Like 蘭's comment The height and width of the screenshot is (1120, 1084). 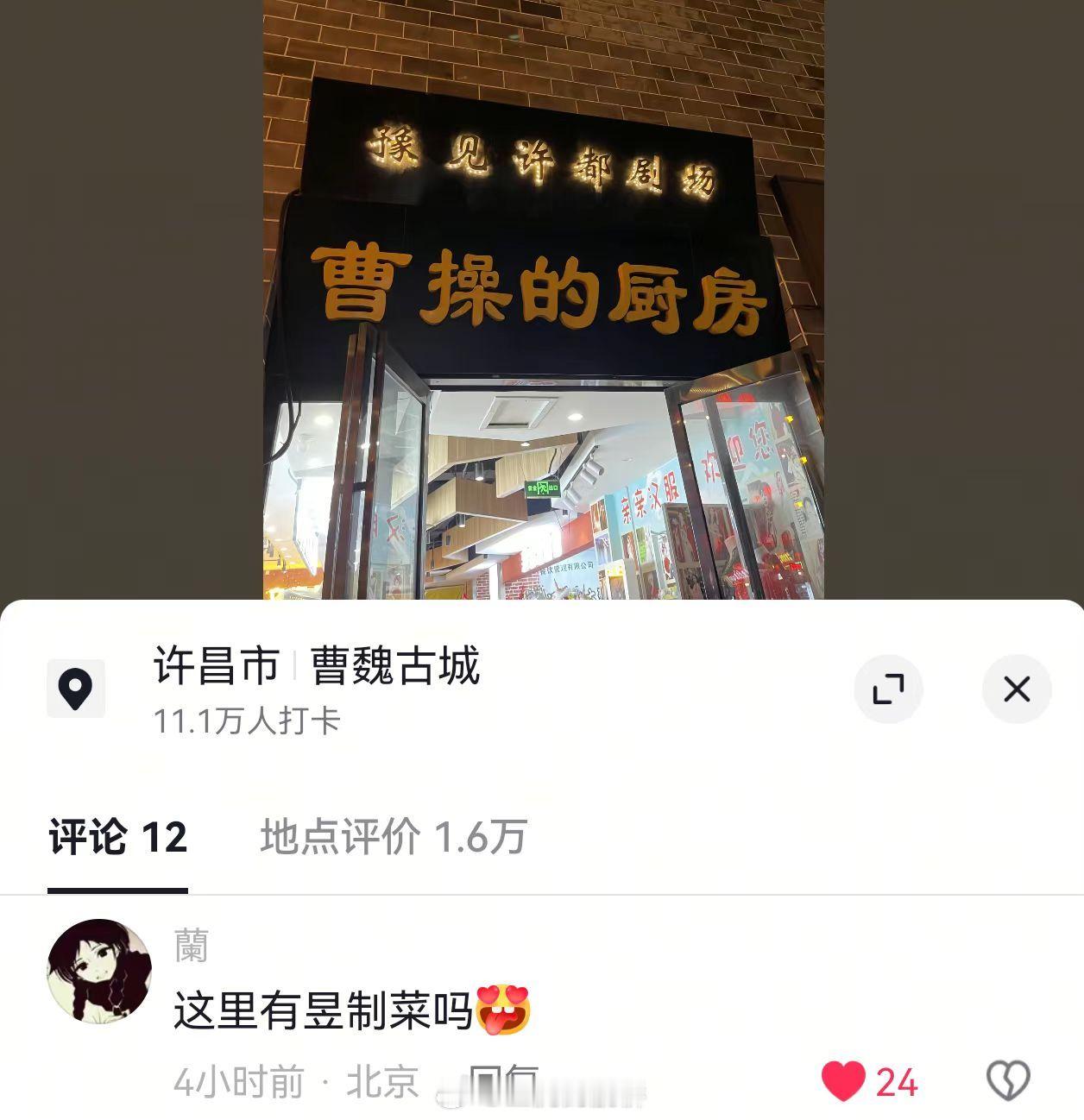pos(843,1080)
